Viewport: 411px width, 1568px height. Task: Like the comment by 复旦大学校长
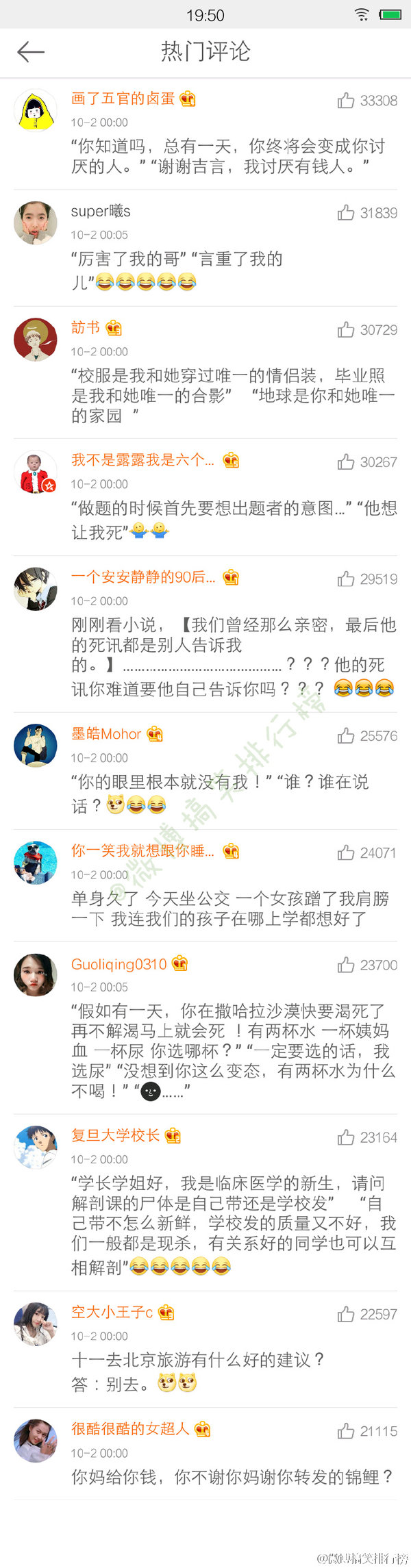click(346, 1137)
